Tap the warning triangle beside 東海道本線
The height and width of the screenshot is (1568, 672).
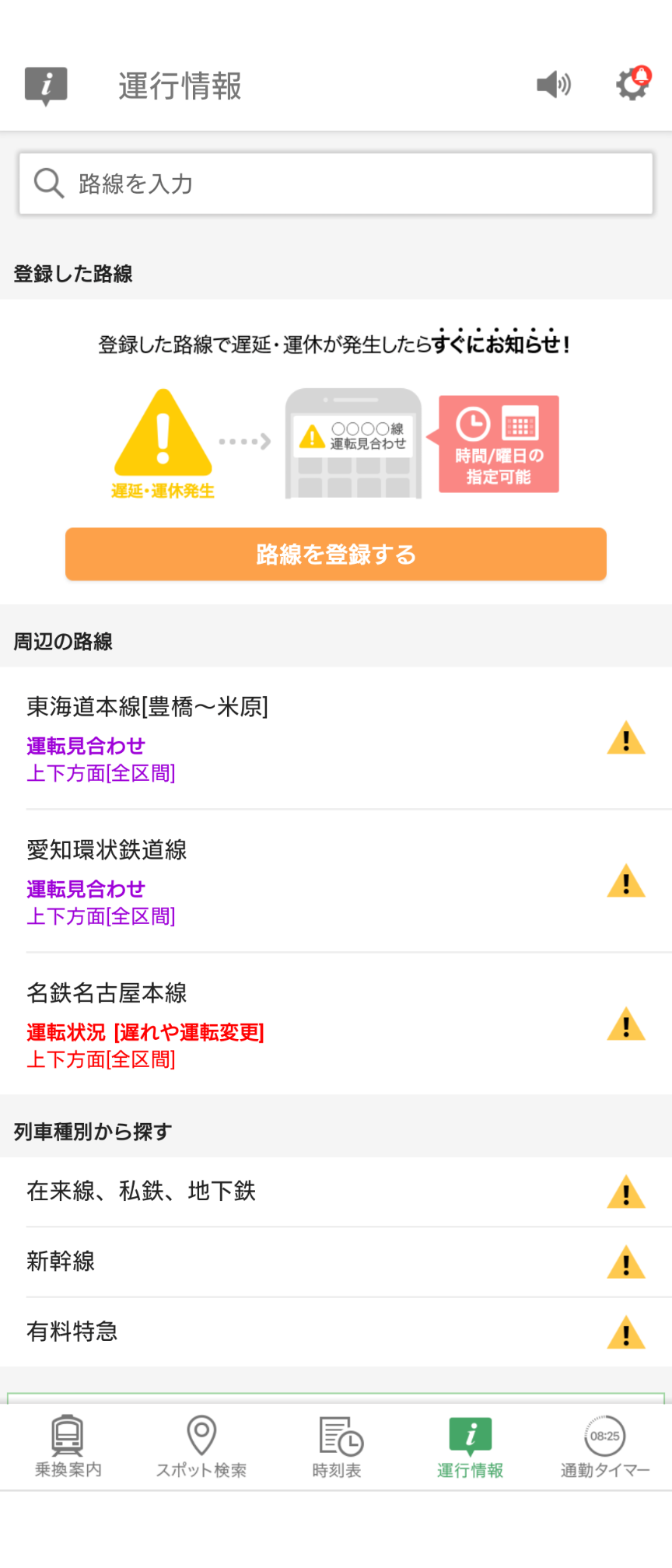(626, 739)
